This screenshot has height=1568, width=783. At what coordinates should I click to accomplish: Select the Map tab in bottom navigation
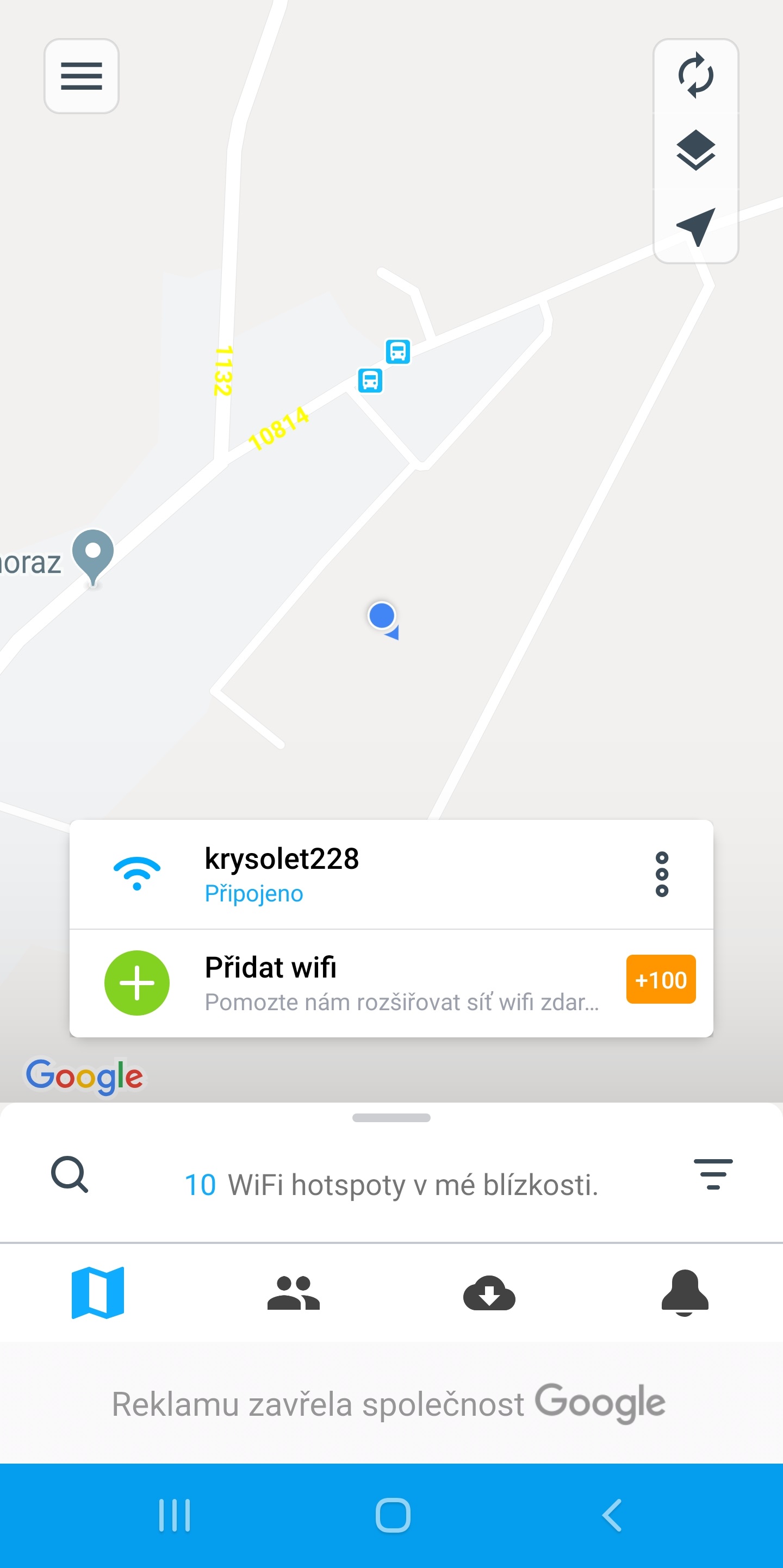pyautogui.click(x=97, y=1293)
